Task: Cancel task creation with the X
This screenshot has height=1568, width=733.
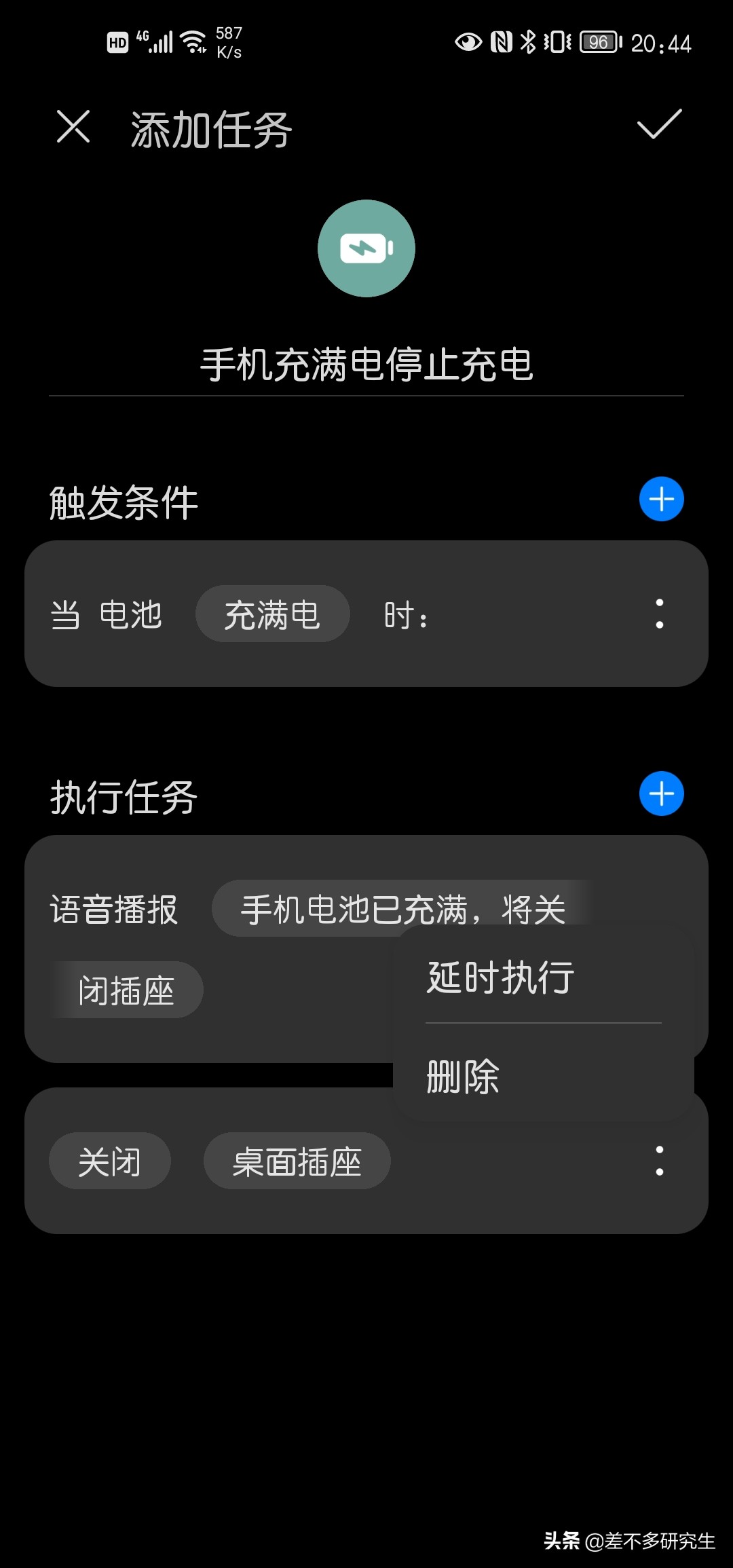Action: [x=73, y=128]
